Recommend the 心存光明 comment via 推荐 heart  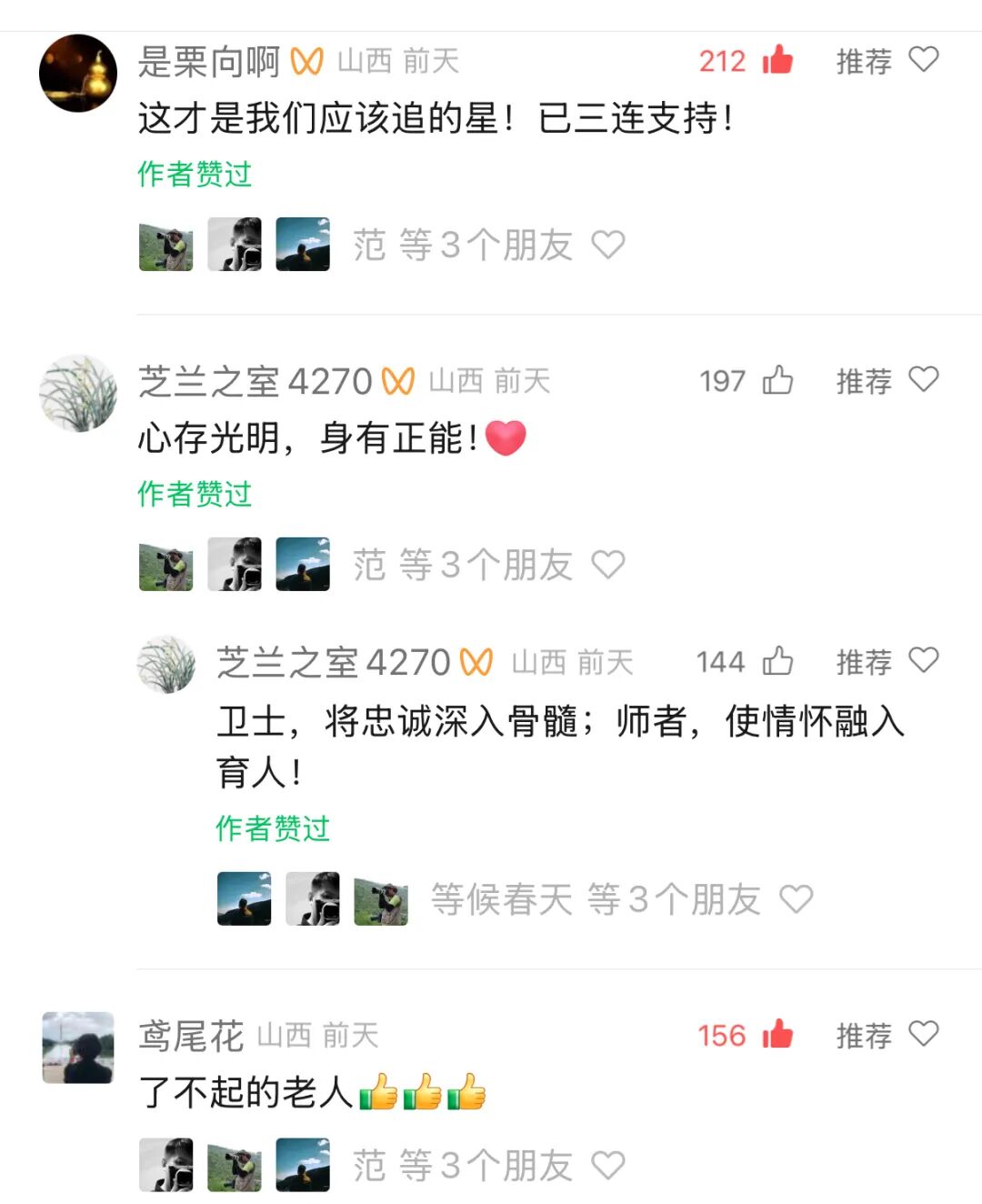click(x=923, y=379)
